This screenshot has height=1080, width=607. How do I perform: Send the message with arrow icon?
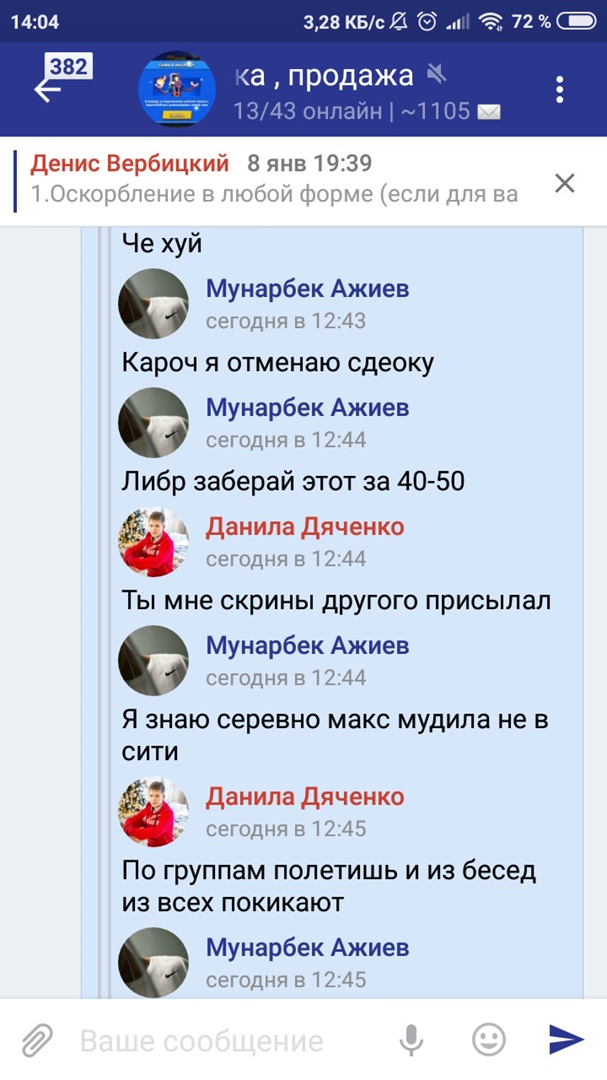(x=566, y=1040)
